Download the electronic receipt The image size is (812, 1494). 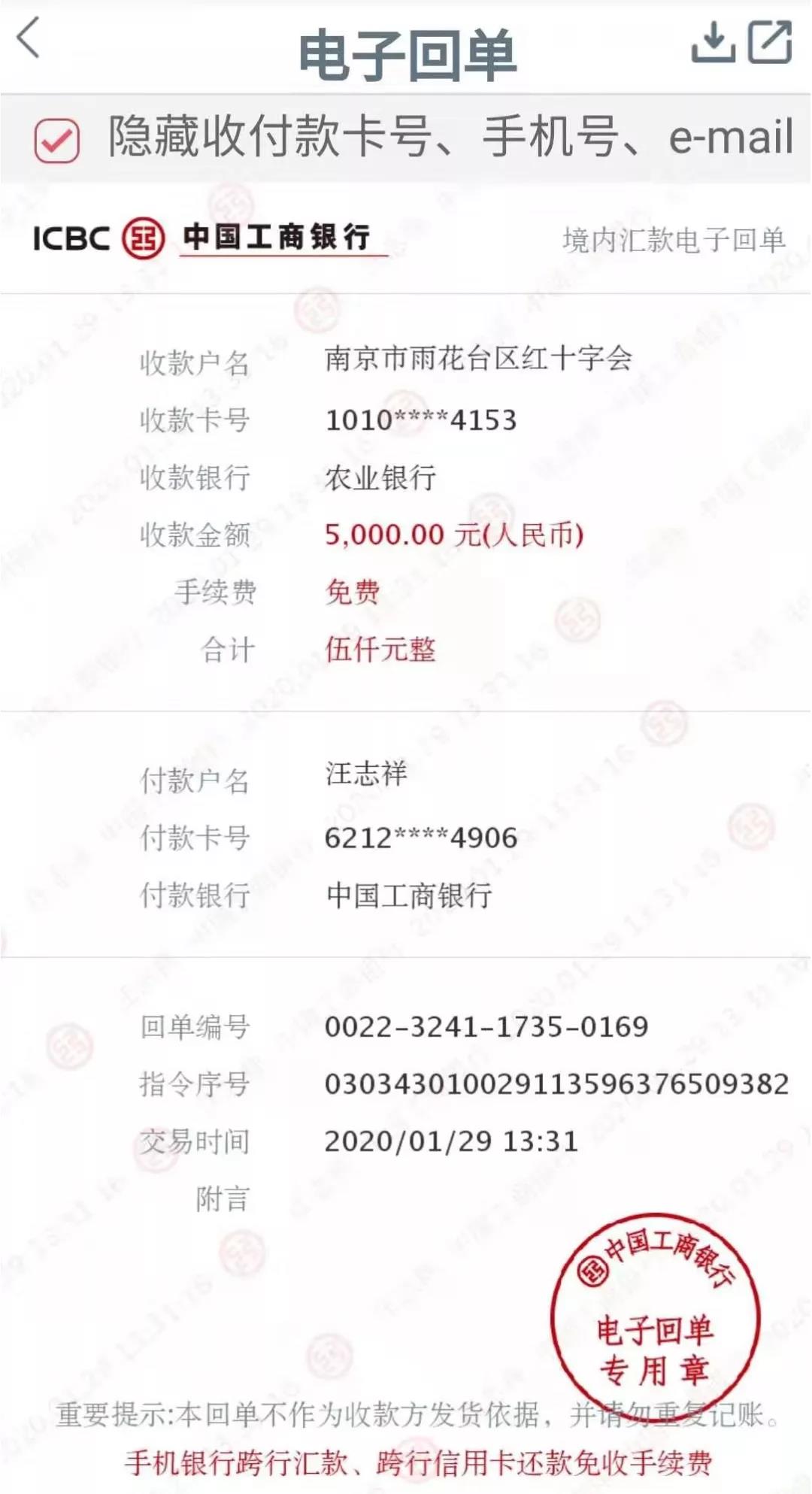(712, 42)
